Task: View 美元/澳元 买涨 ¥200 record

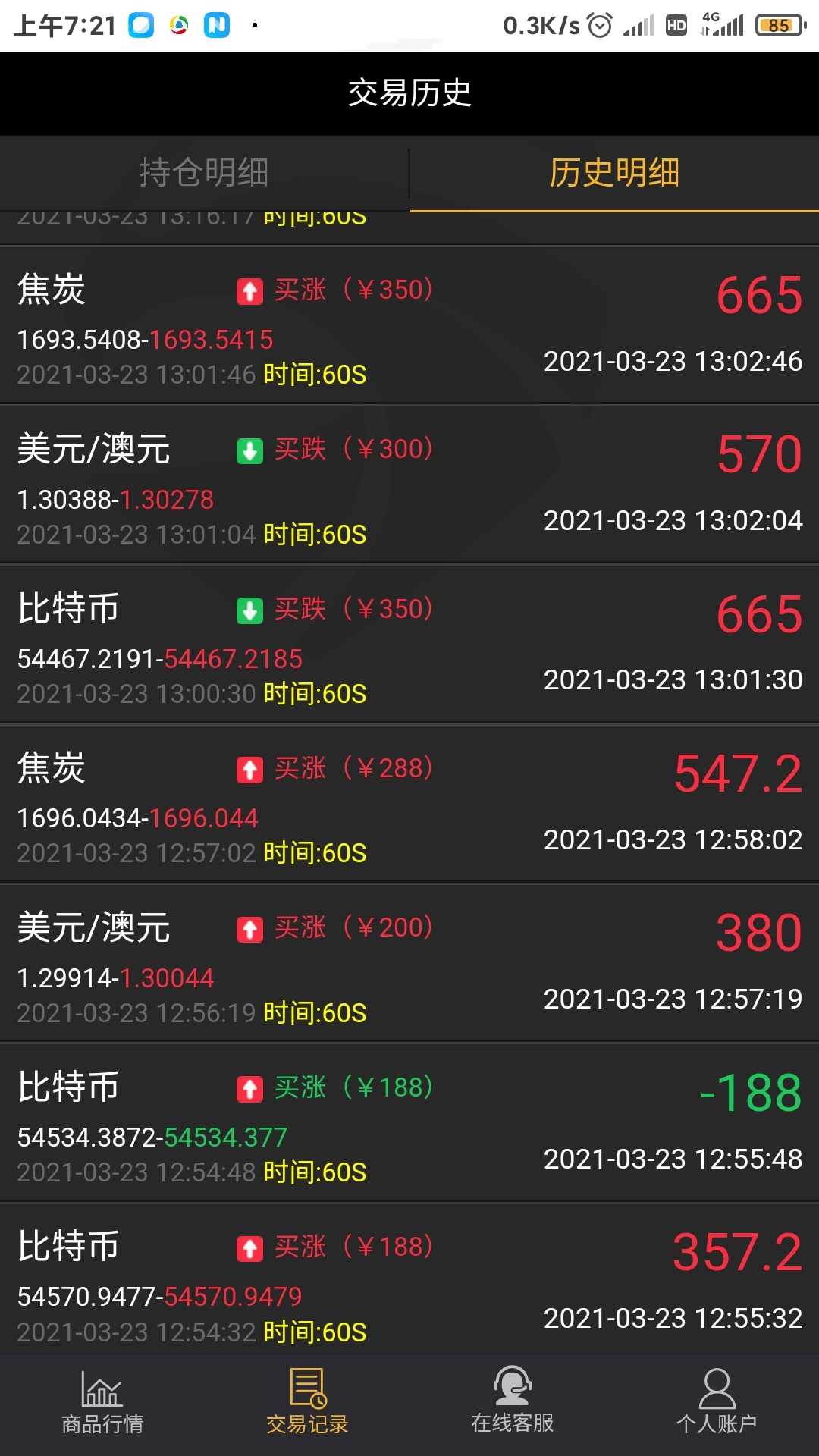Action: click(x=409, y=963)
